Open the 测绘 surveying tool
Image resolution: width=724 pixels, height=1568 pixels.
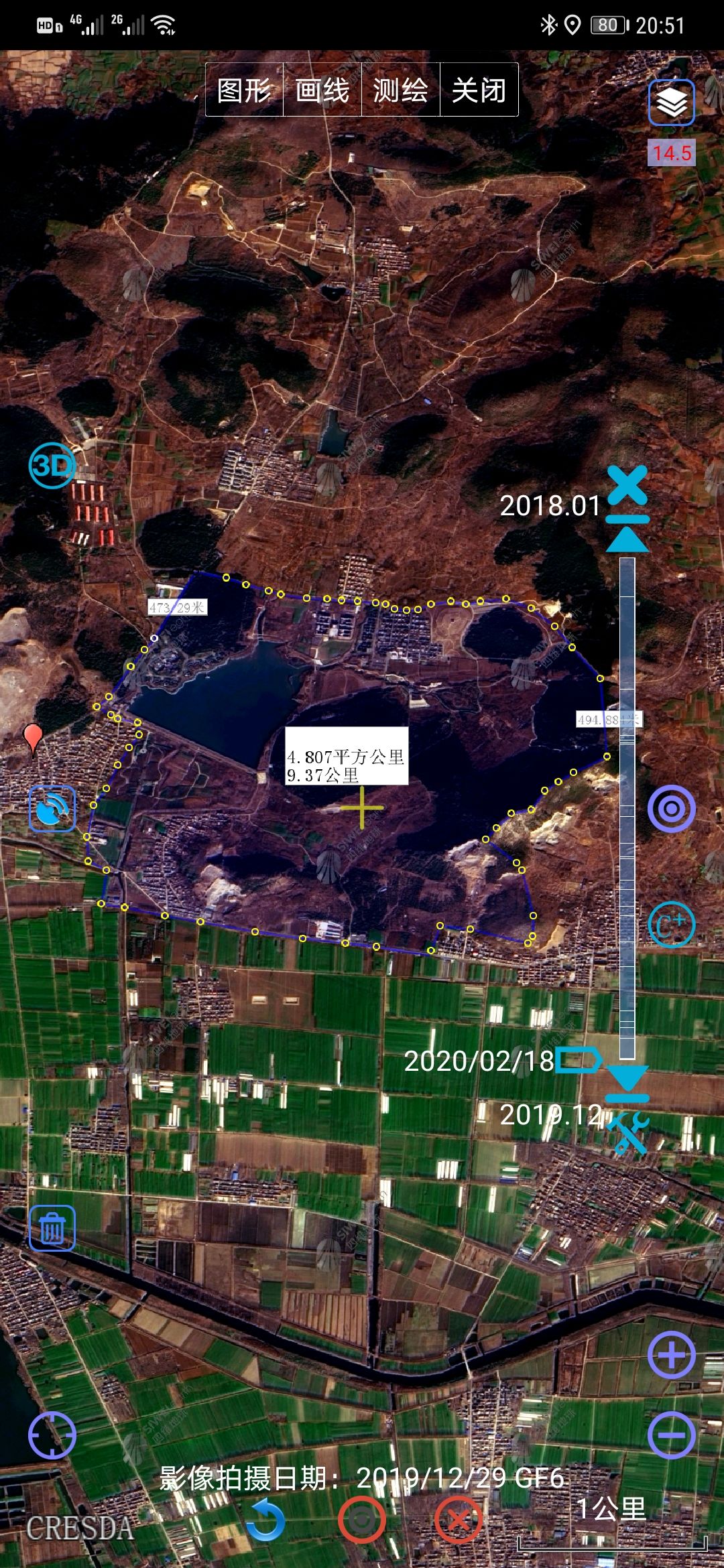(401, 90)
